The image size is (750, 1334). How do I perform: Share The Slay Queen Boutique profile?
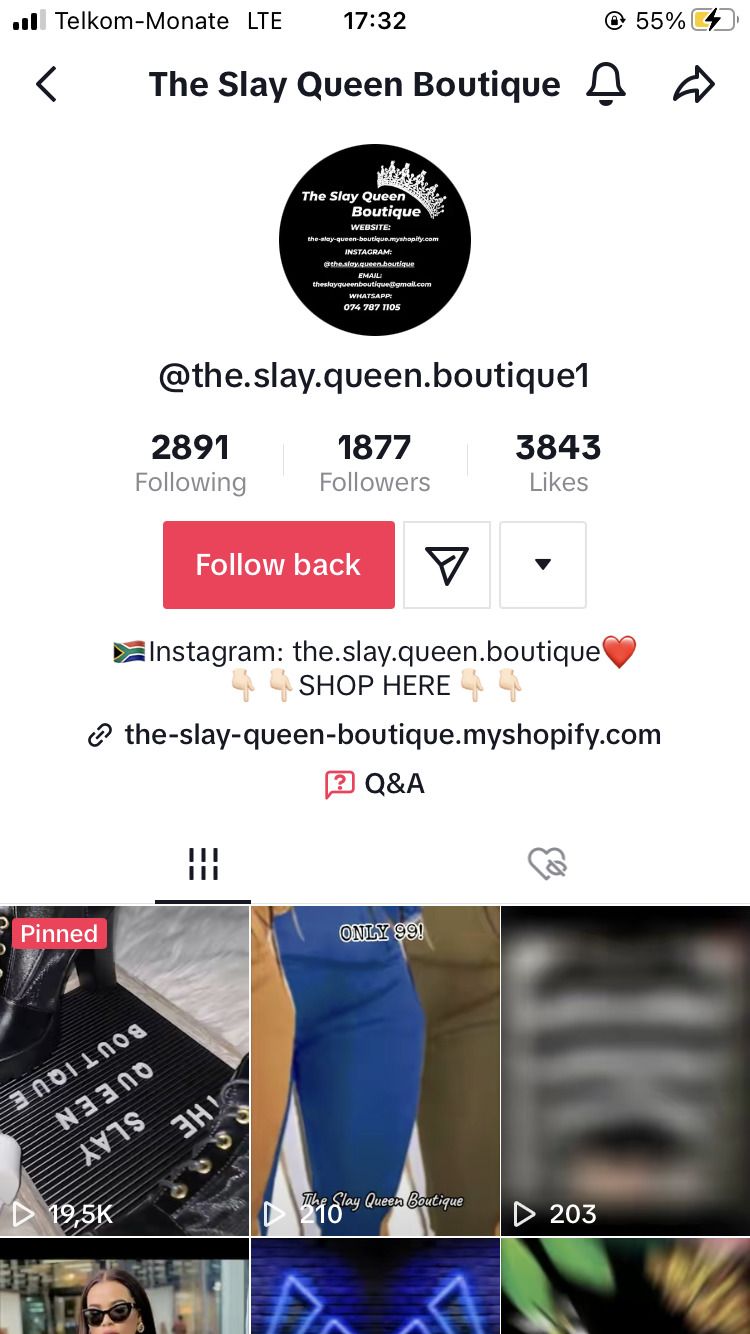(x=693, y=85)
